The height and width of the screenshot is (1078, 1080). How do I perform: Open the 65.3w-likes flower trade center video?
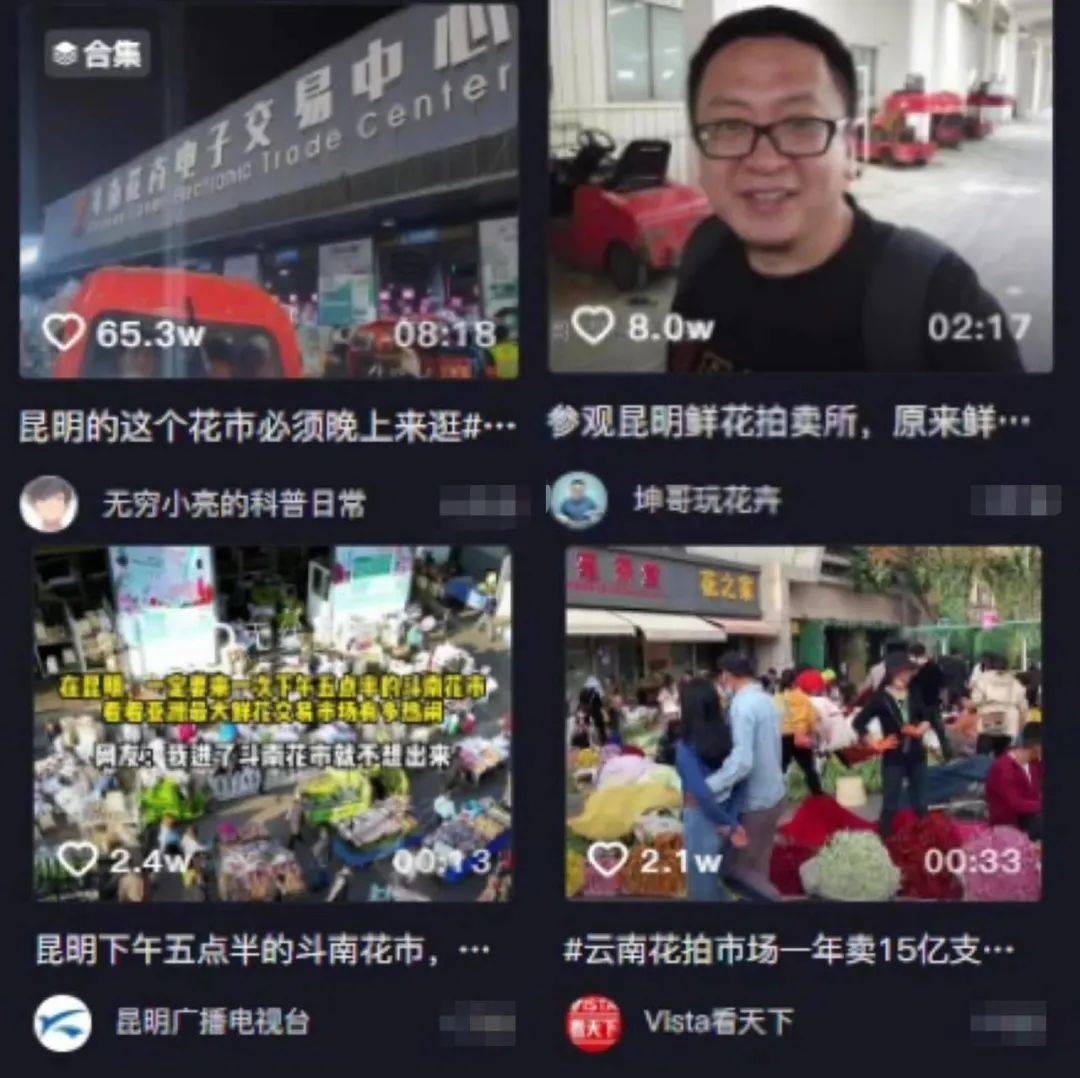tap(269, 190)
